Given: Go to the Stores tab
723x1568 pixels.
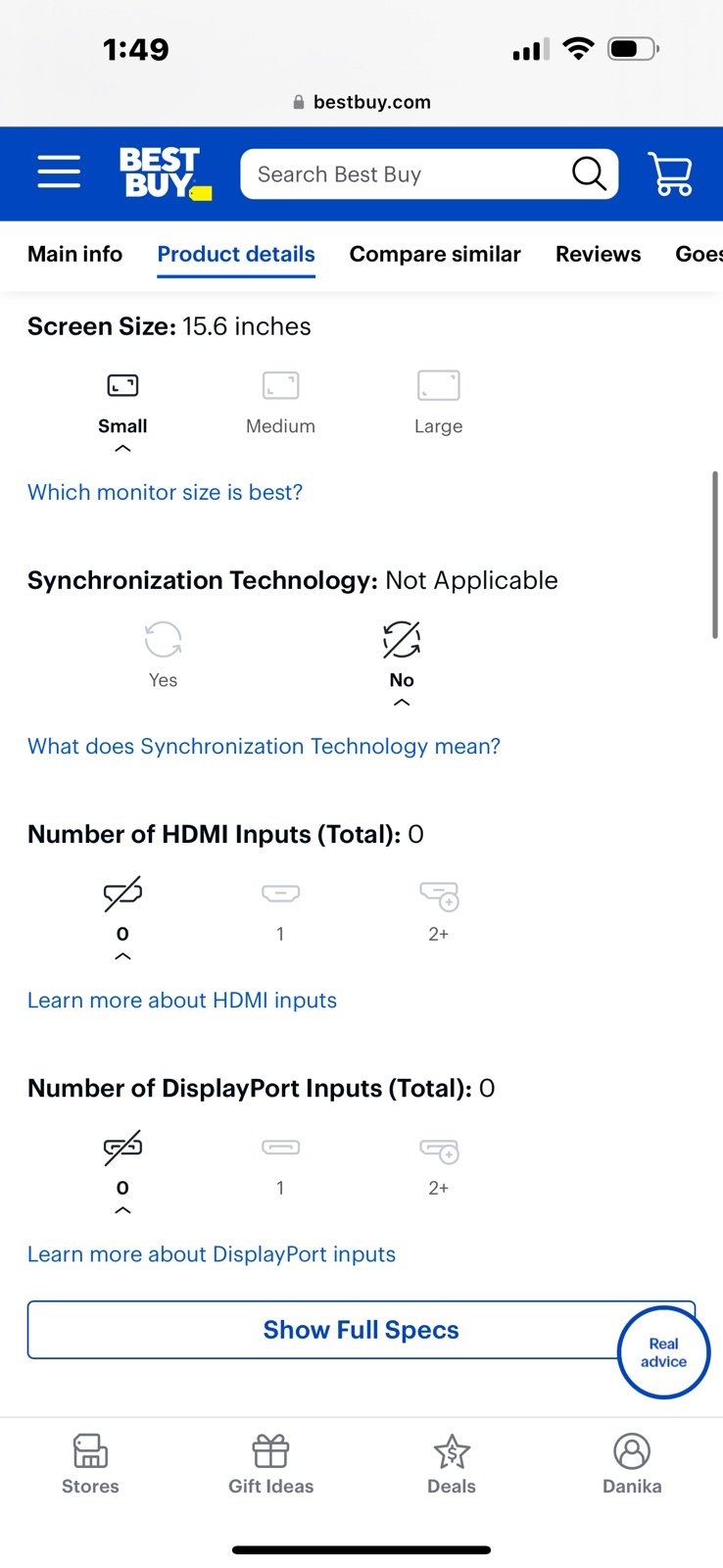Looking at the screenshot, I should (x=90, y=1464).
